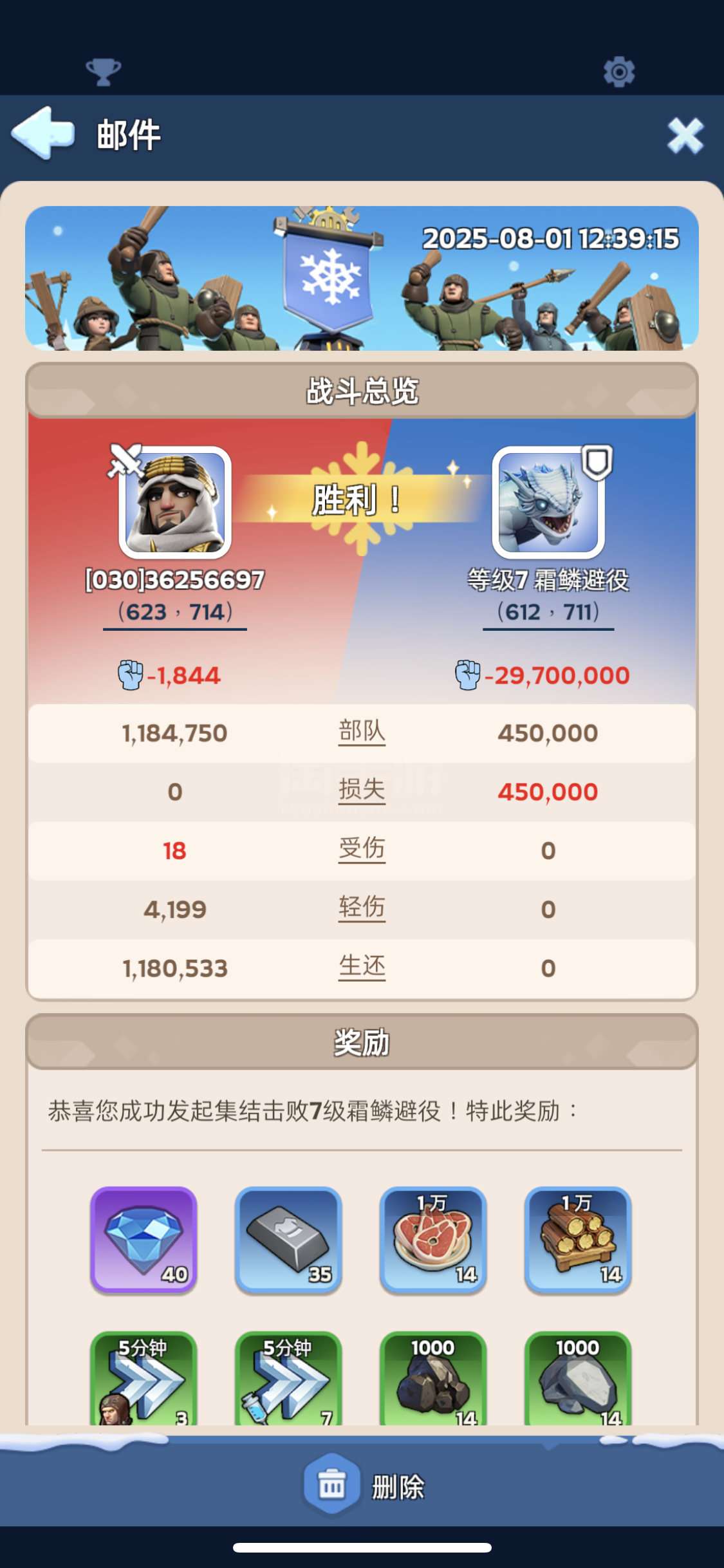724x1568 pixels.
Task: Close the mail window with the X
Action: coord(685,135)
